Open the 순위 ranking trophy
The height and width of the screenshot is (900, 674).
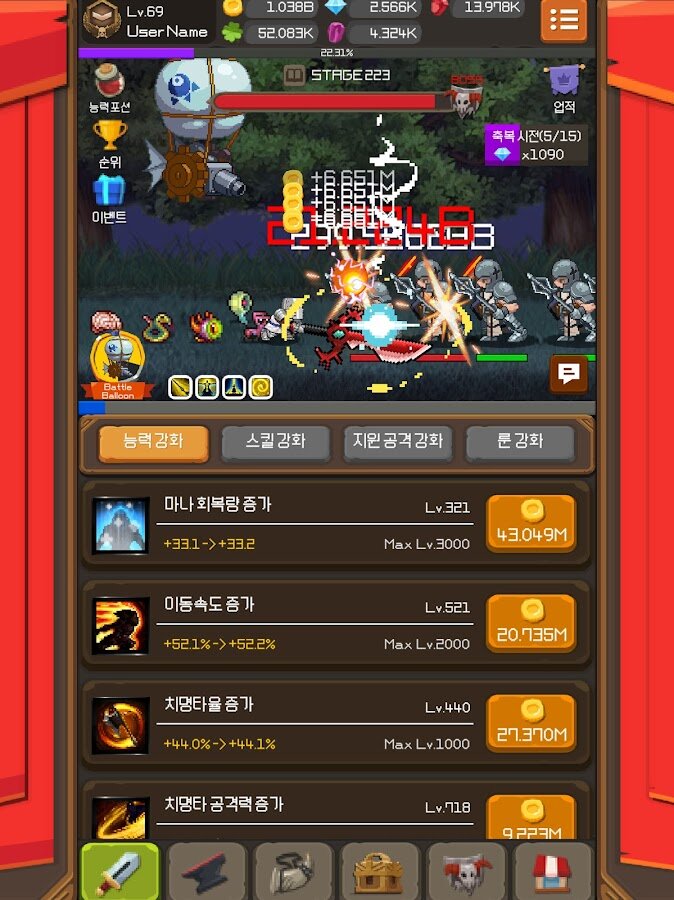(x=110, y=141)
